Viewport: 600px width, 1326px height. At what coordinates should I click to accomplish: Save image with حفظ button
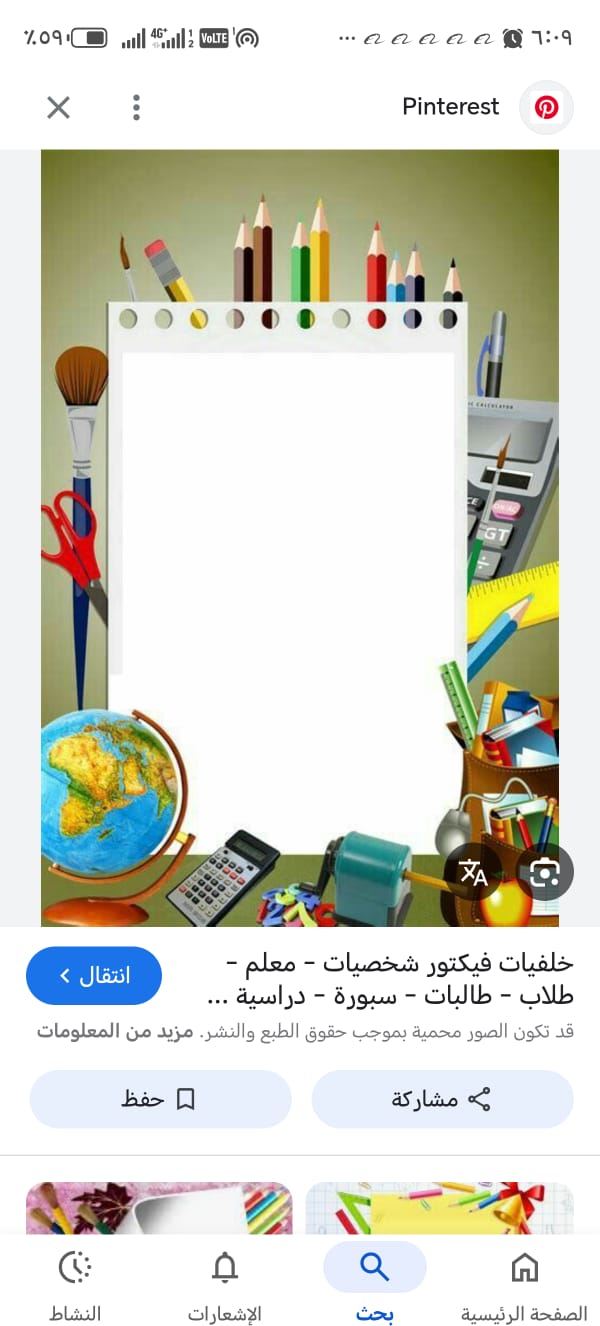160,1099
